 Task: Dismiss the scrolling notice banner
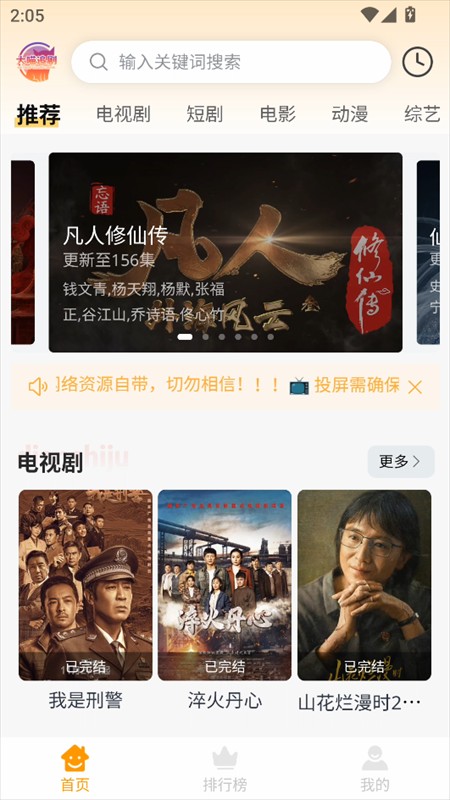pos(415,388)
